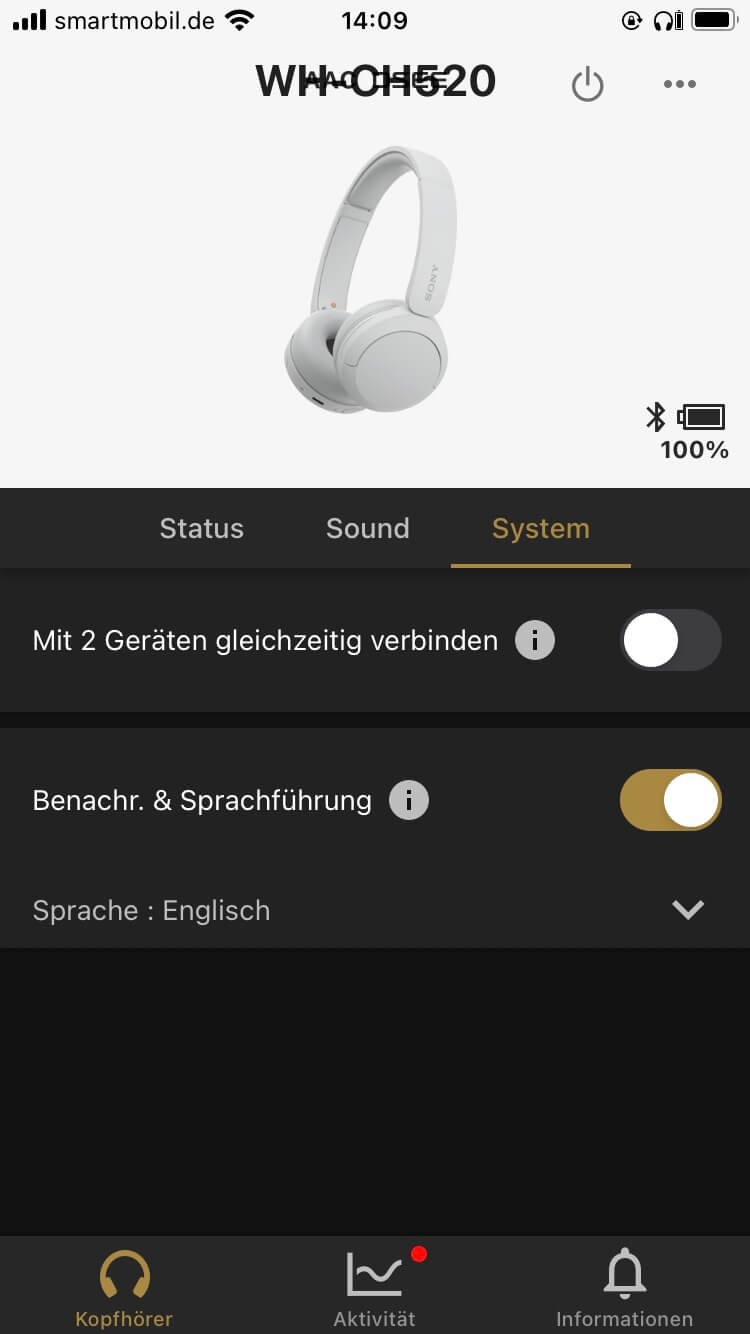The height and width of the screenshot is (1334, 750).
Task: Go to the Aktivität tab
Action: (x=374, y=1288)
